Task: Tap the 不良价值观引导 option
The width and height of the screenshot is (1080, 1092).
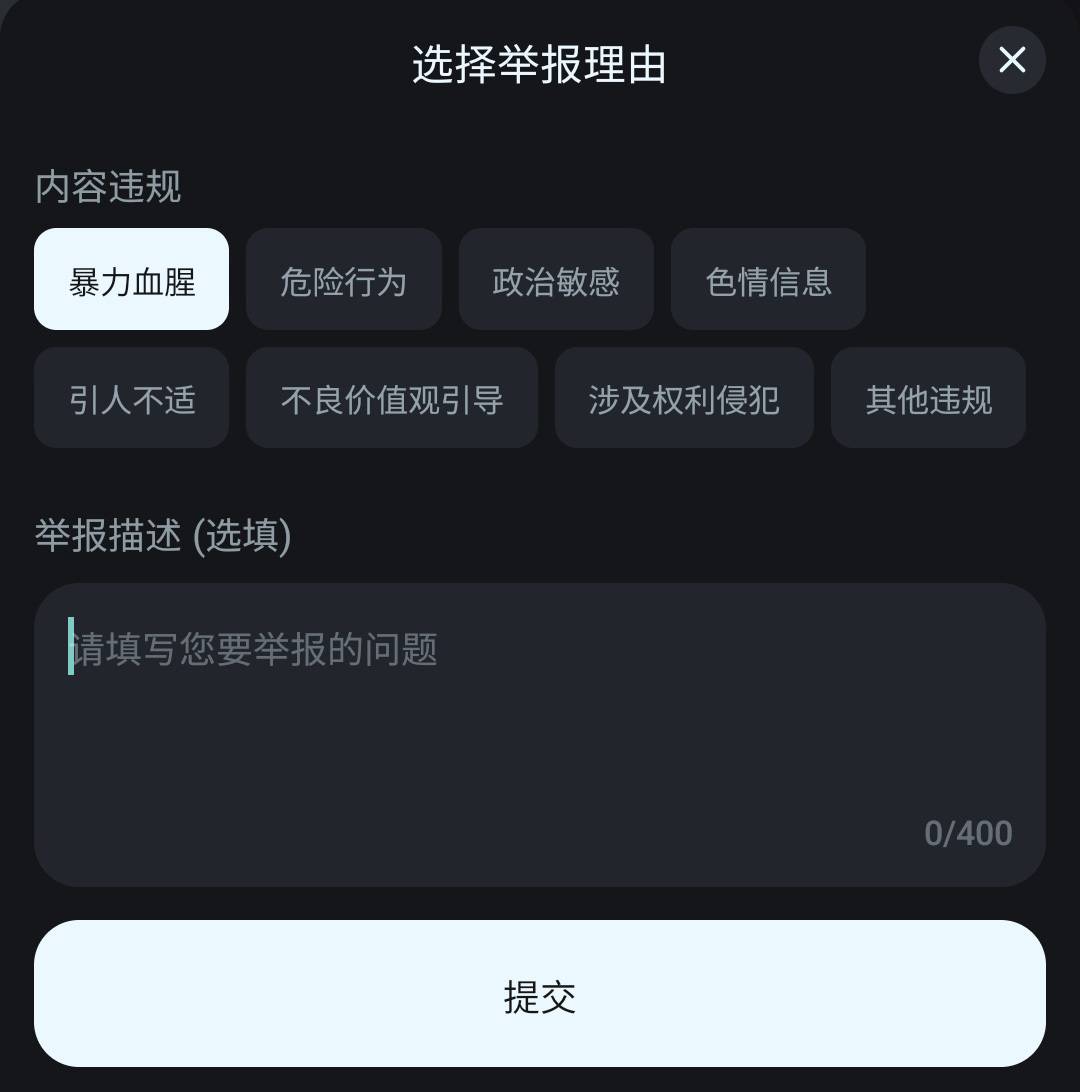Action: point(392,399)
